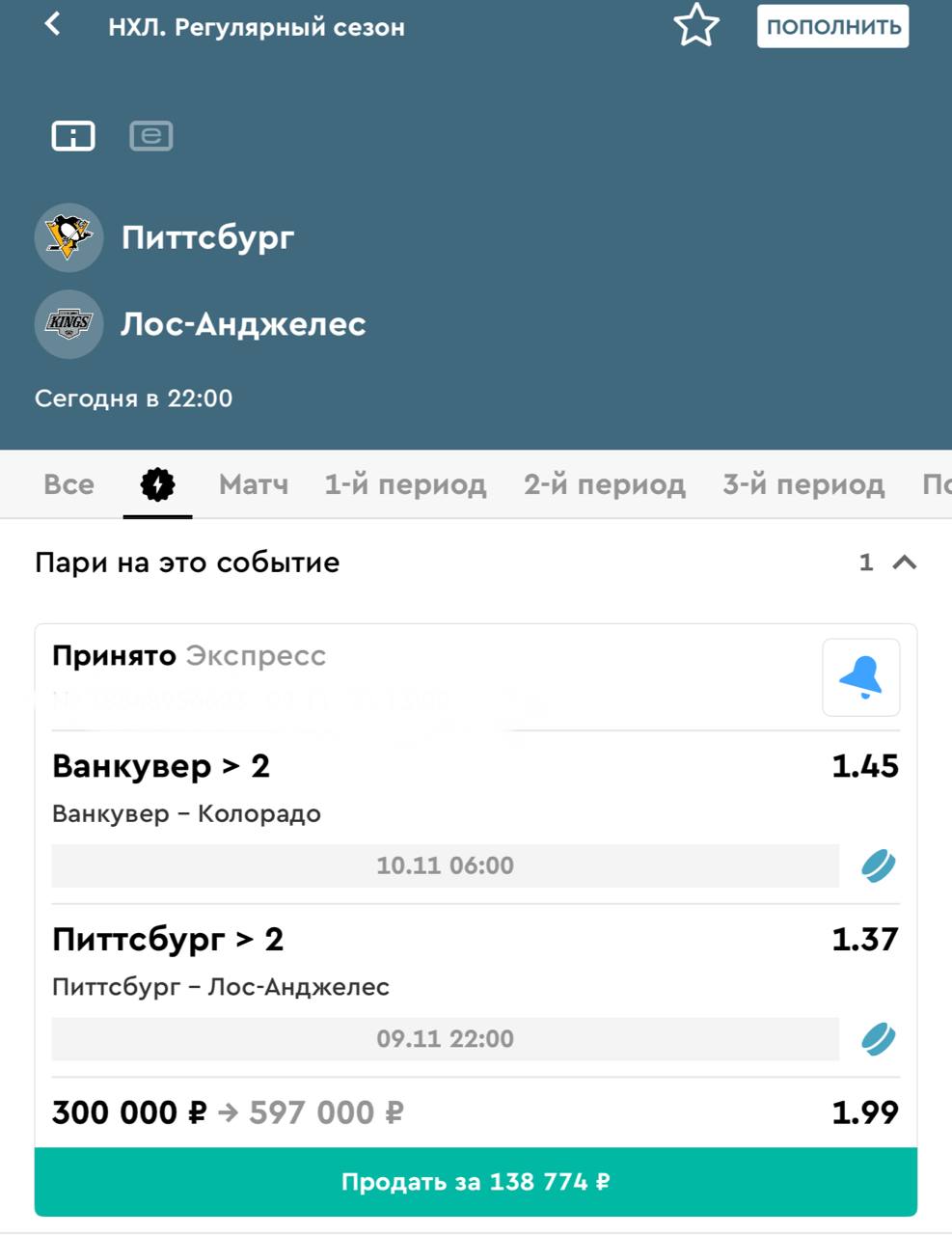The width and height of the screenshot is (952, 1235).
Task: Show the 2-й период markets
Action: pos(605,484)
